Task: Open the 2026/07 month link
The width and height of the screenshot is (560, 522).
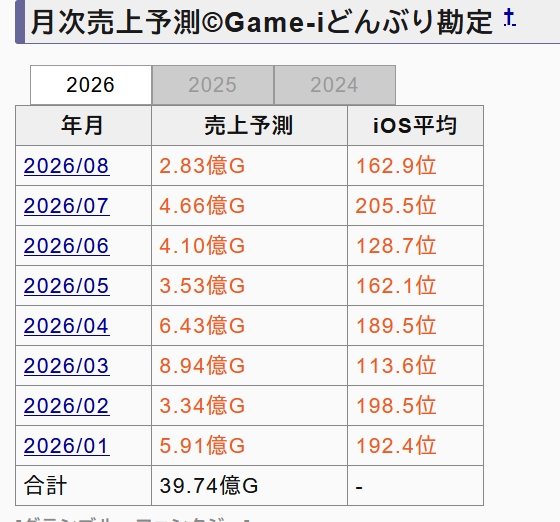Action: 66,206
